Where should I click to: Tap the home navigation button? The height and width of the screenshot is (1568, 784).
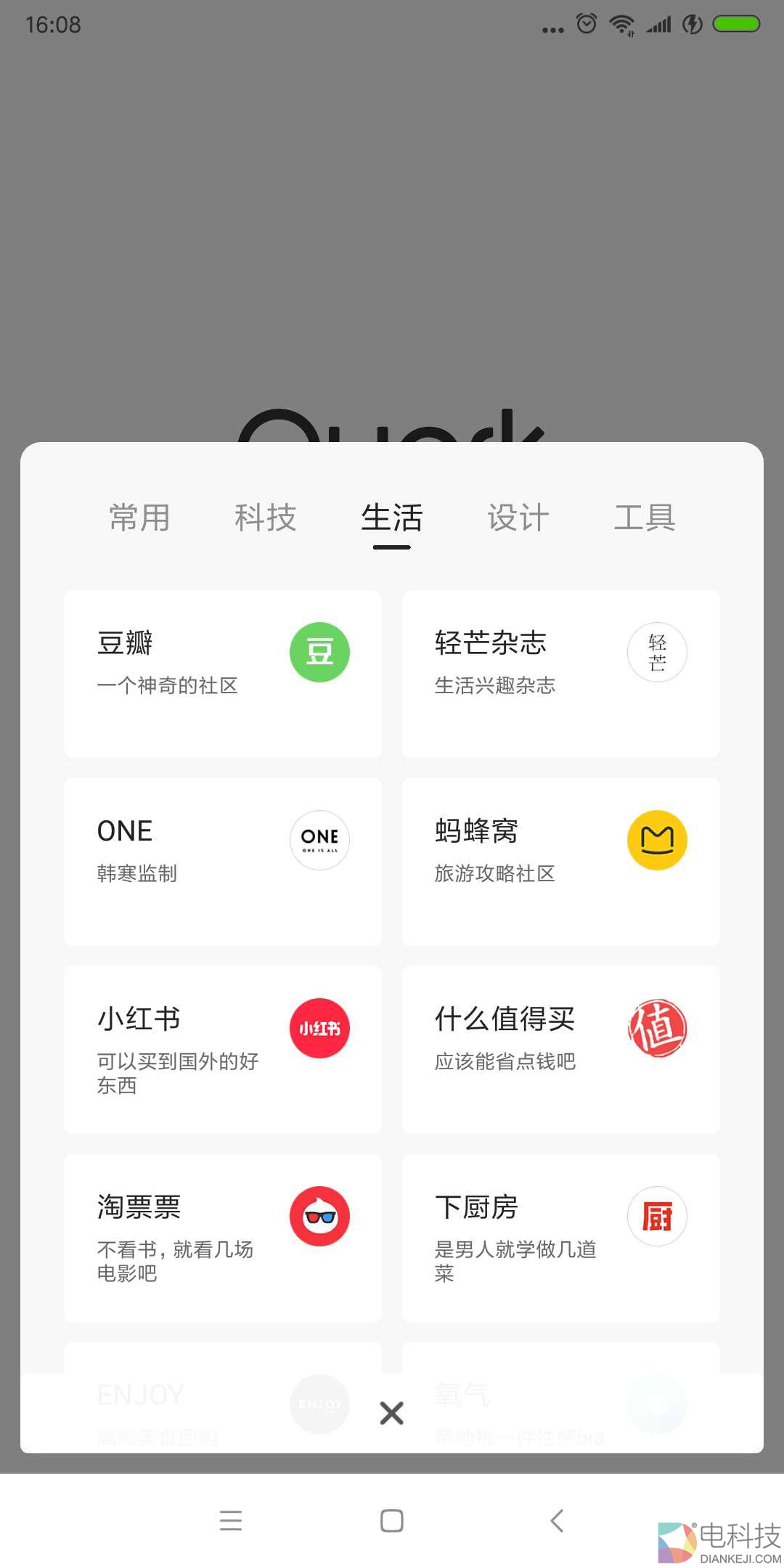[x=391, y=1522]
